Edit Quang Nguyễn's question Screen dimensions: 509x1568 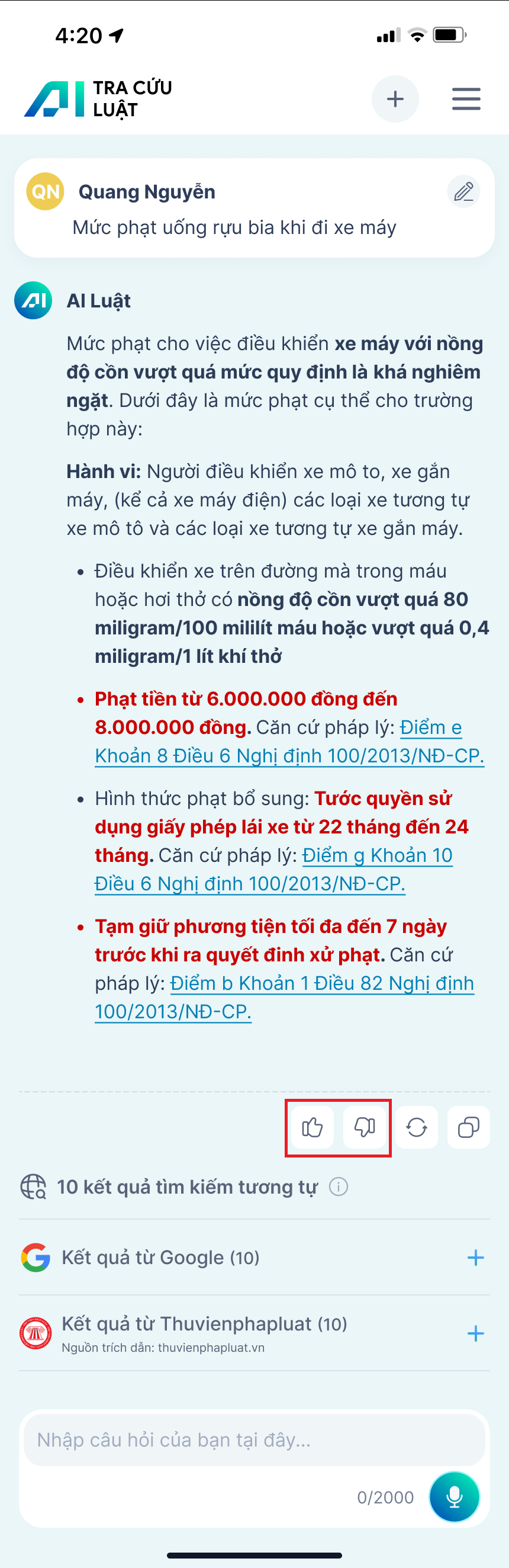tap(463, 191)
